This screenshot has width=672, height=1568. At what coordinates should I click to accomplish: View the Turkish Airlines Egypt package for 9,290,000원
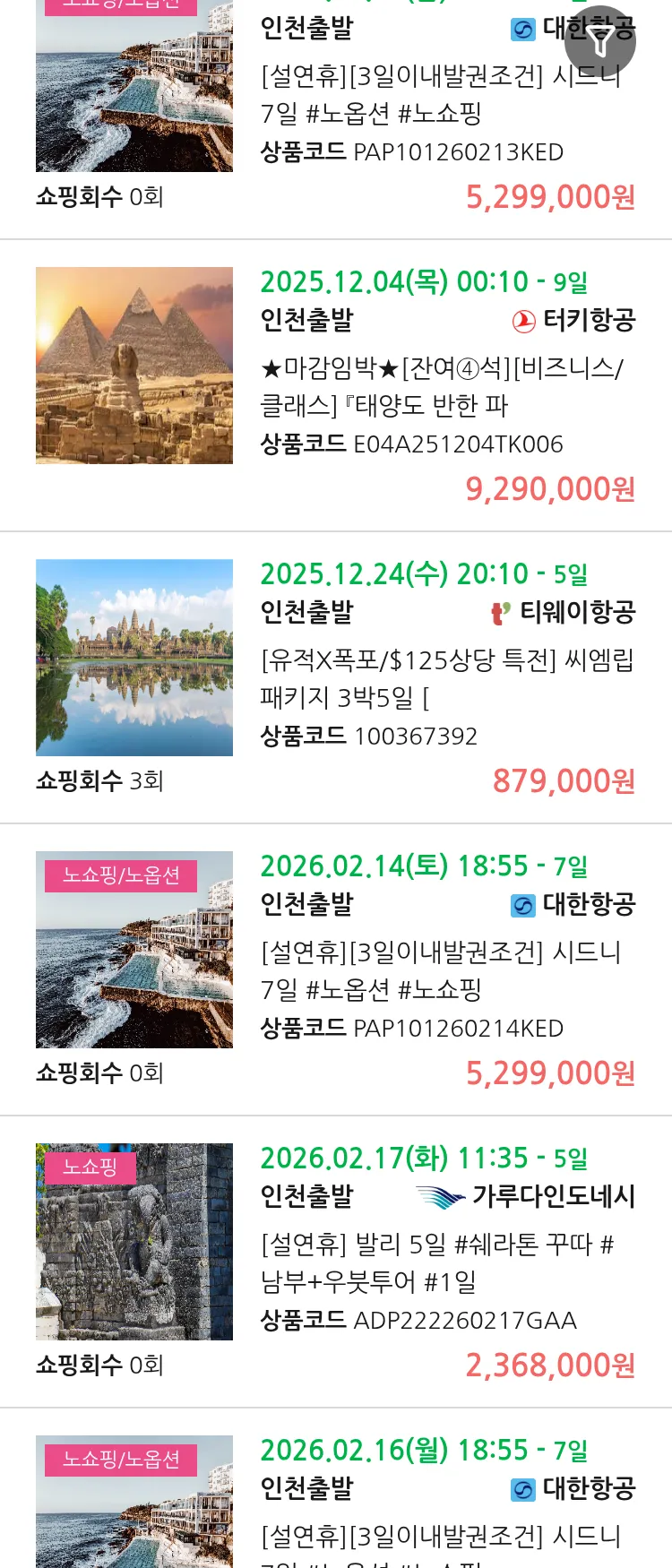click(439, 387)
